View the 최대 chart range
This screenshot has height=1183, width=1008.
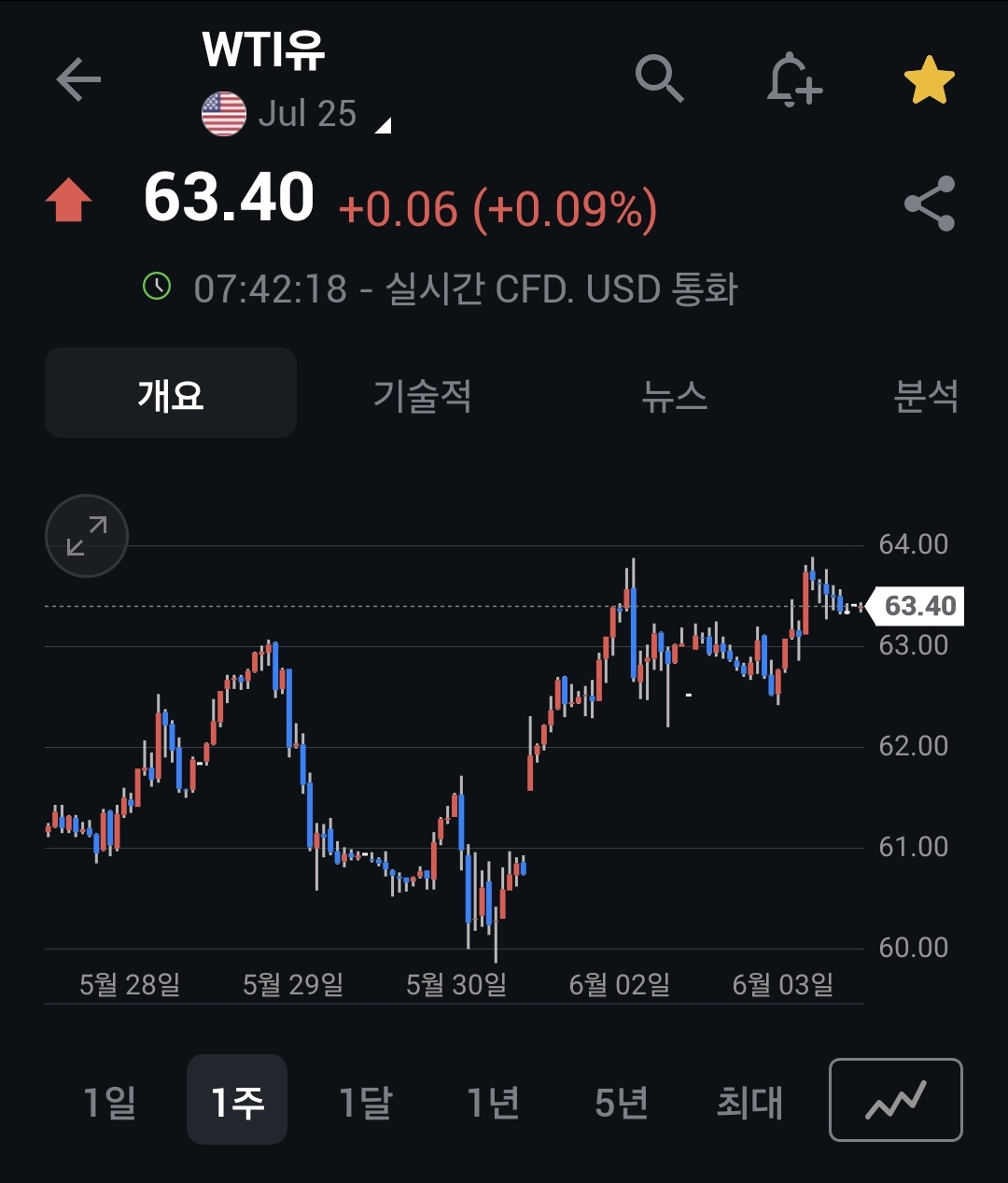click(749, 1102)
